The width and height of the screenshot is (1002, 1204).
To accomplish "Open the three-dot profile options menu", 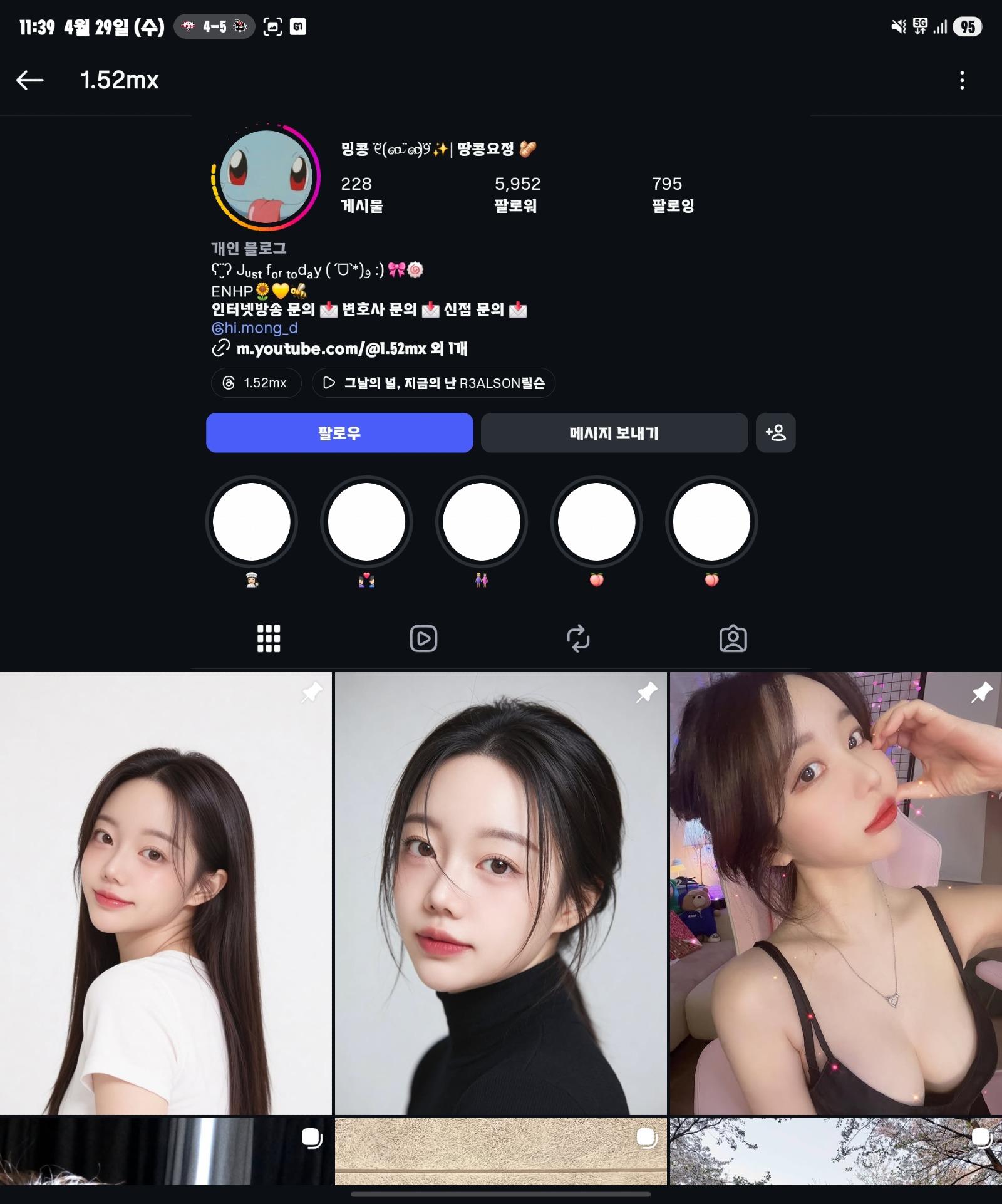I will tap(963, 80).
